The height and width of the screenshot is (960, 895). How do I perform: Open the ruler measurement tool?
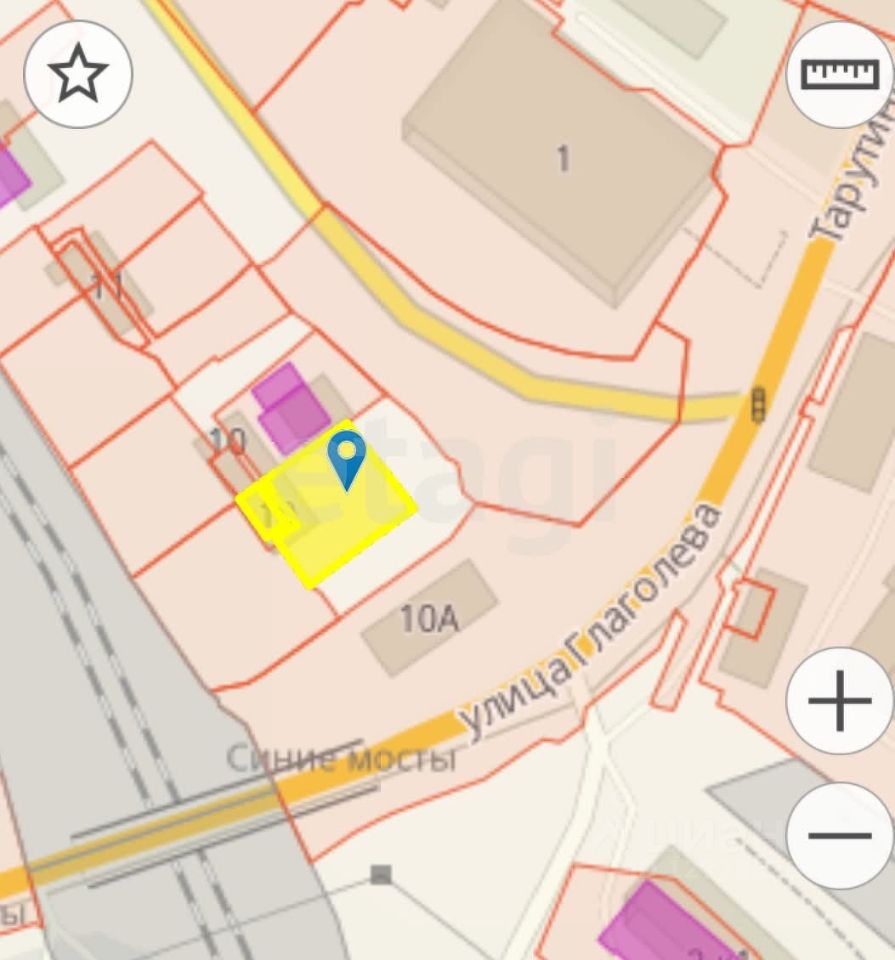point(839,75)
